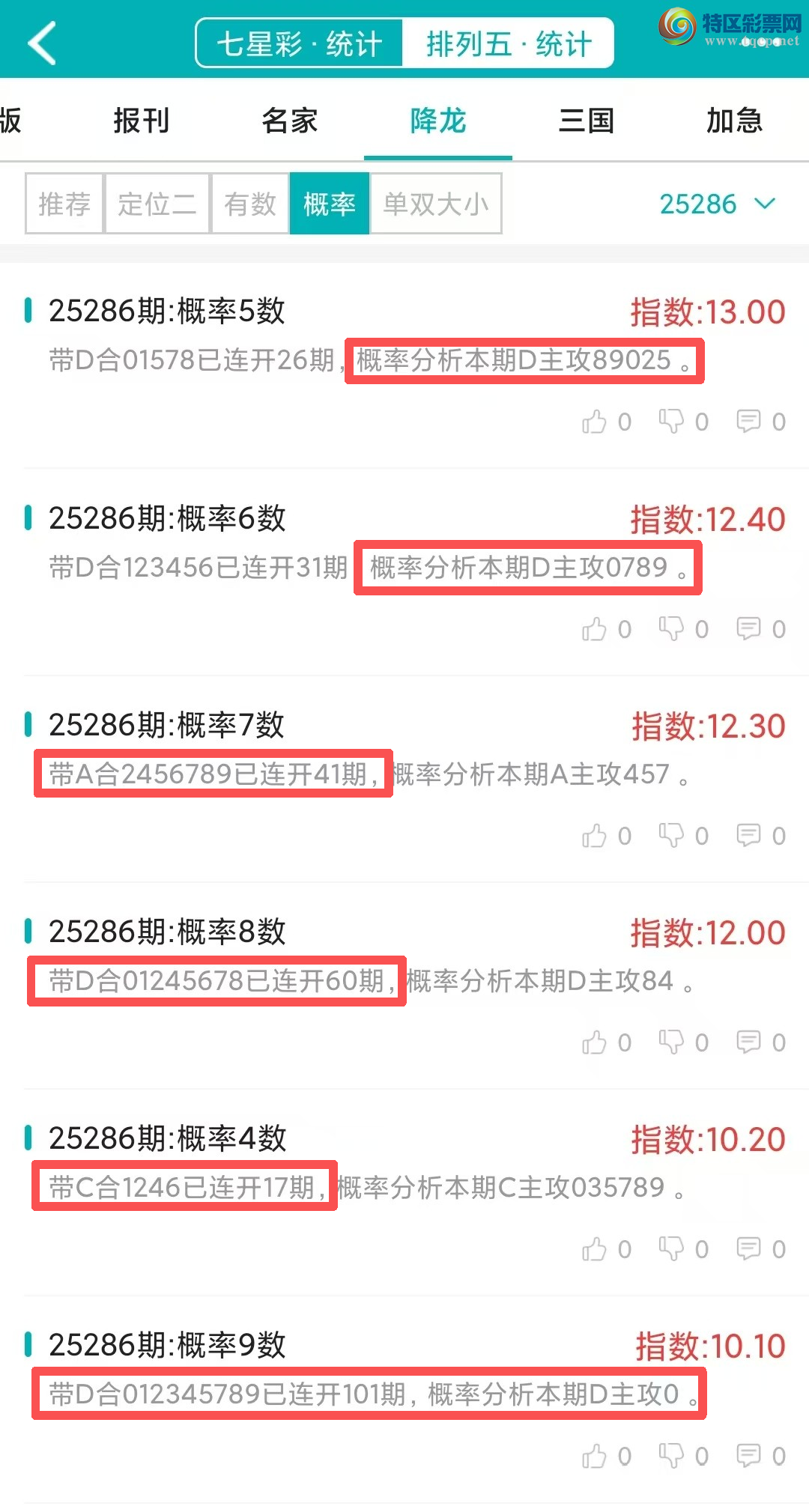Select the 推荐 filter

pyautogui.click(x=64, y=204)
